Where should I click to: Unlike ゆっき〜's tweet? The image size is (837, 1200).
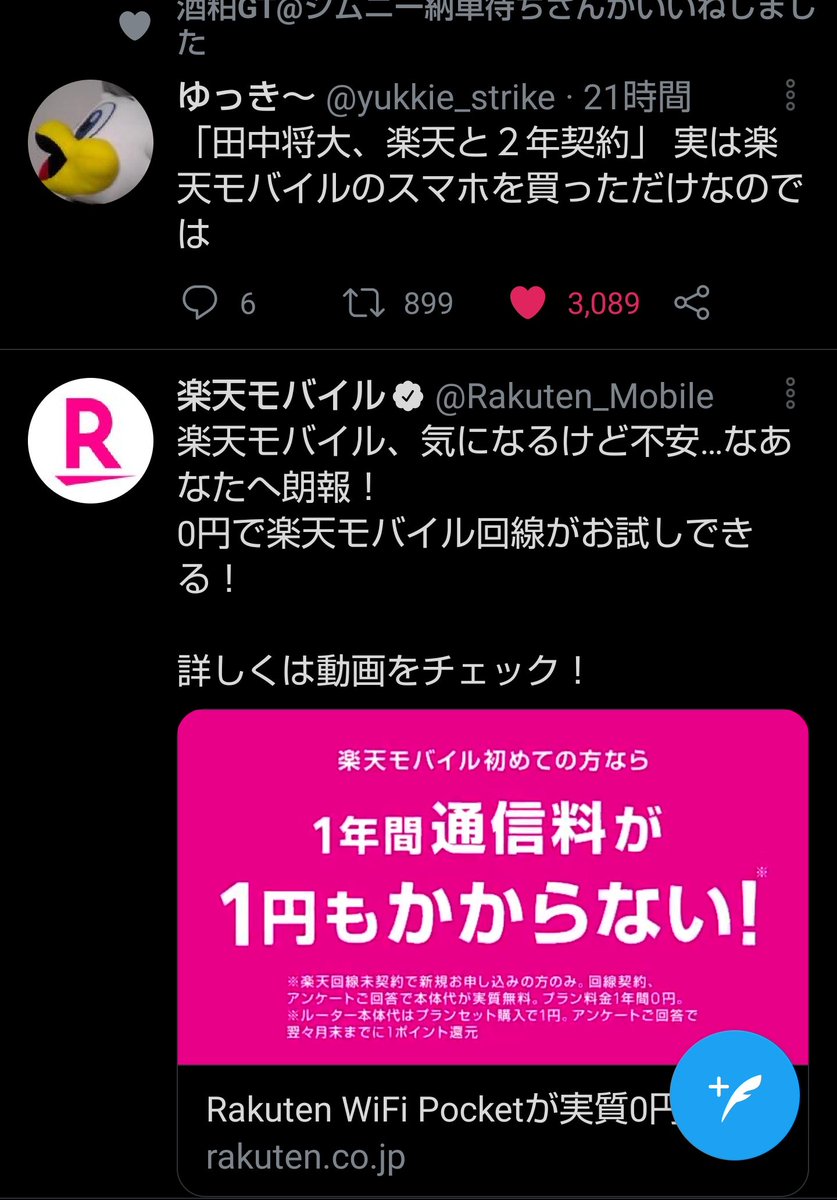(527, 302)
